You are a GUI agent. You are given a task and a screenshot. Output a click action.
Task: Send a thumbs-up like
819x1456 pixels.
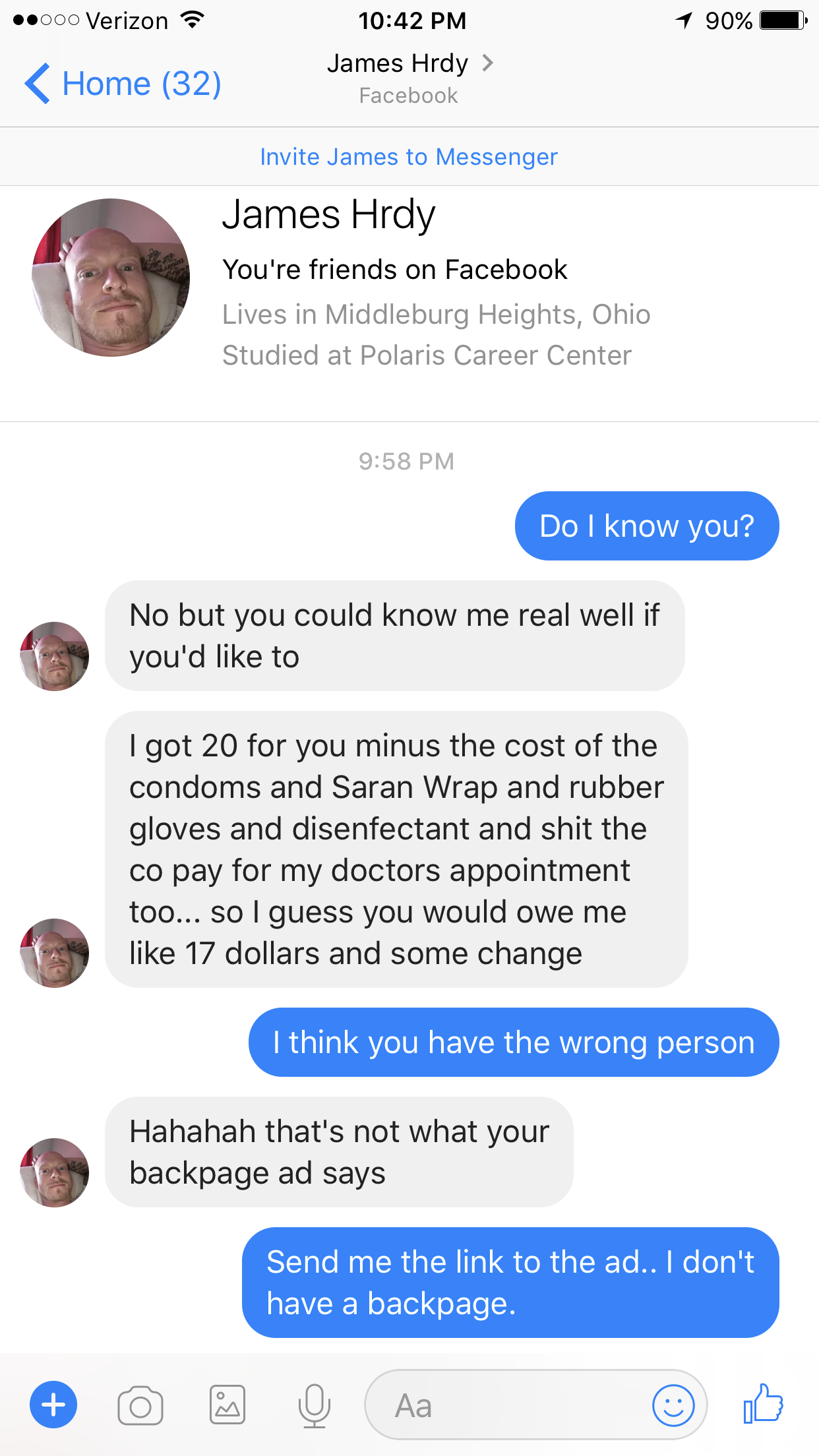click(763, 1404)
